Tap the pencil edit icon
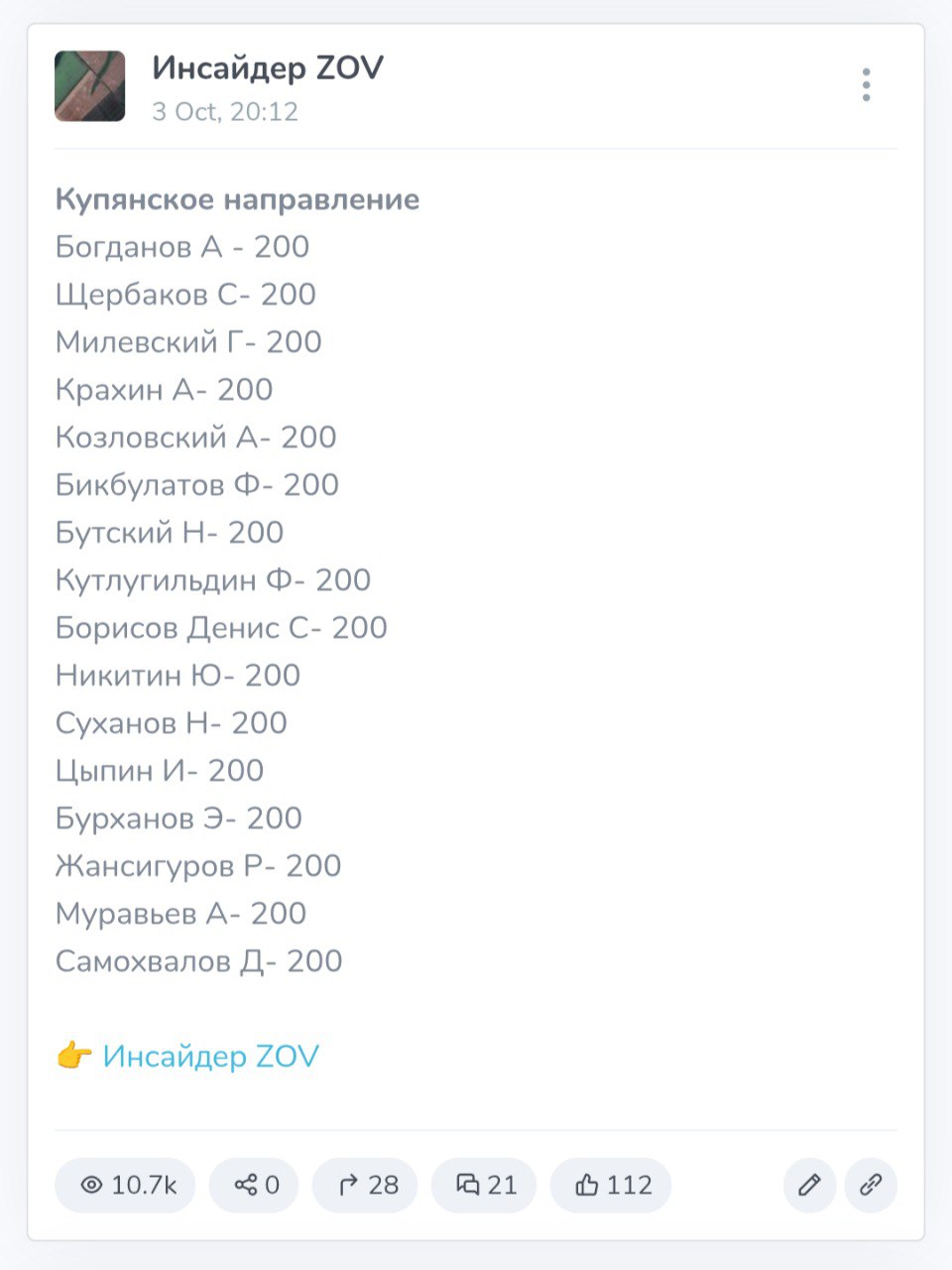952x1270 pixels. click(809, 1185)
